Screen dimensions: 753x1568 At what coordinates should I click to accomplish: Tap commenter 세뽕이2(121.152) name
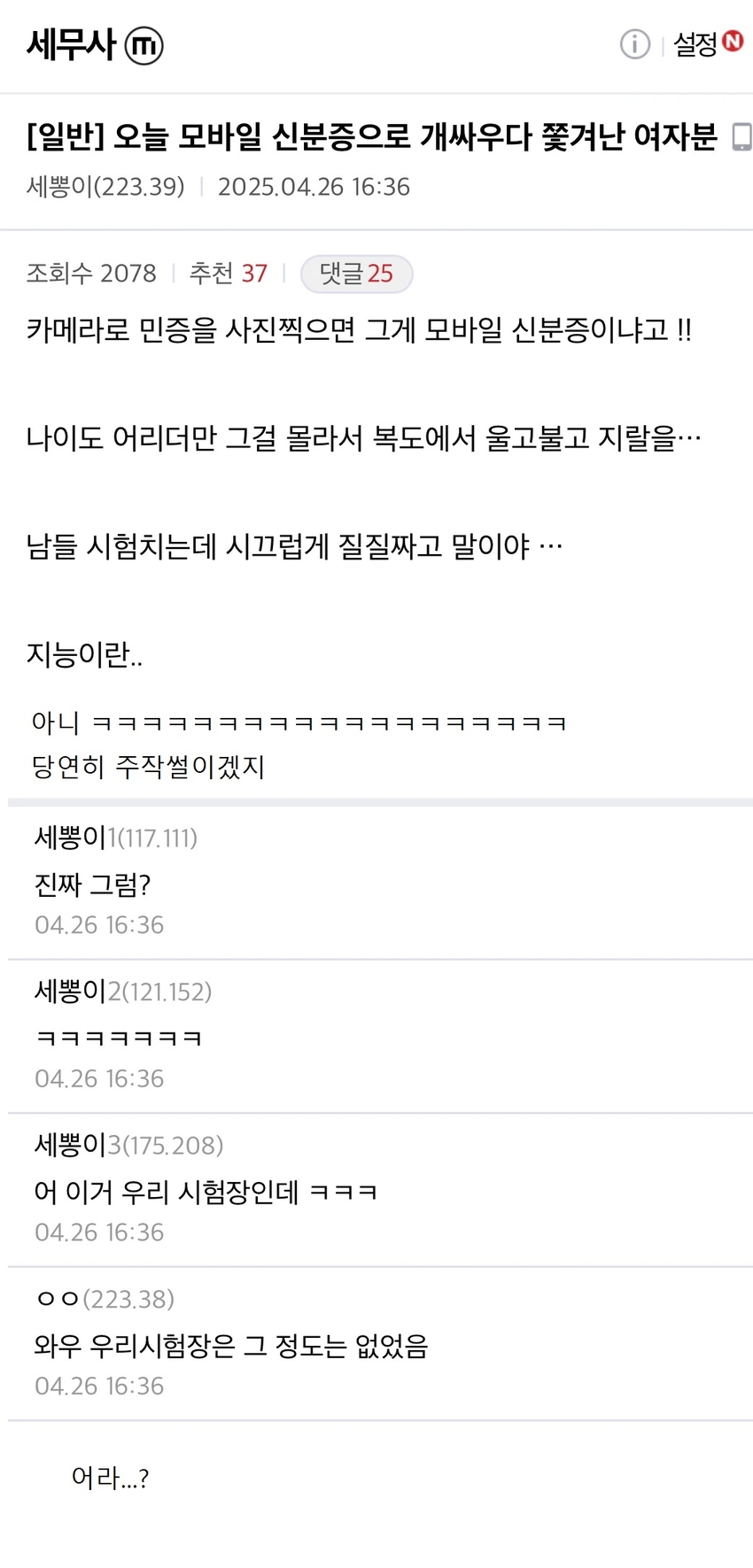(122, 991)
